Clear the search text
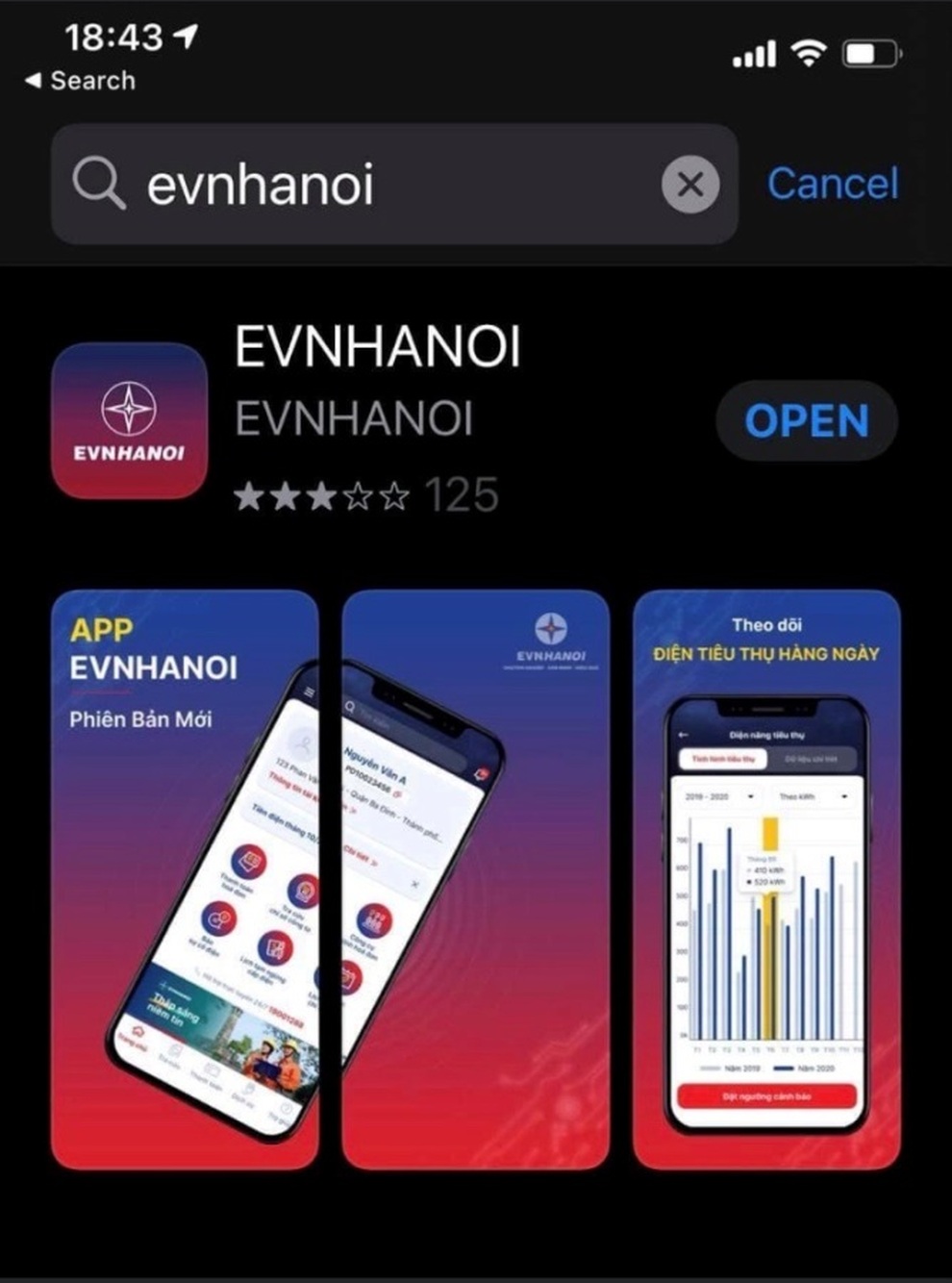 pos(689,184)
